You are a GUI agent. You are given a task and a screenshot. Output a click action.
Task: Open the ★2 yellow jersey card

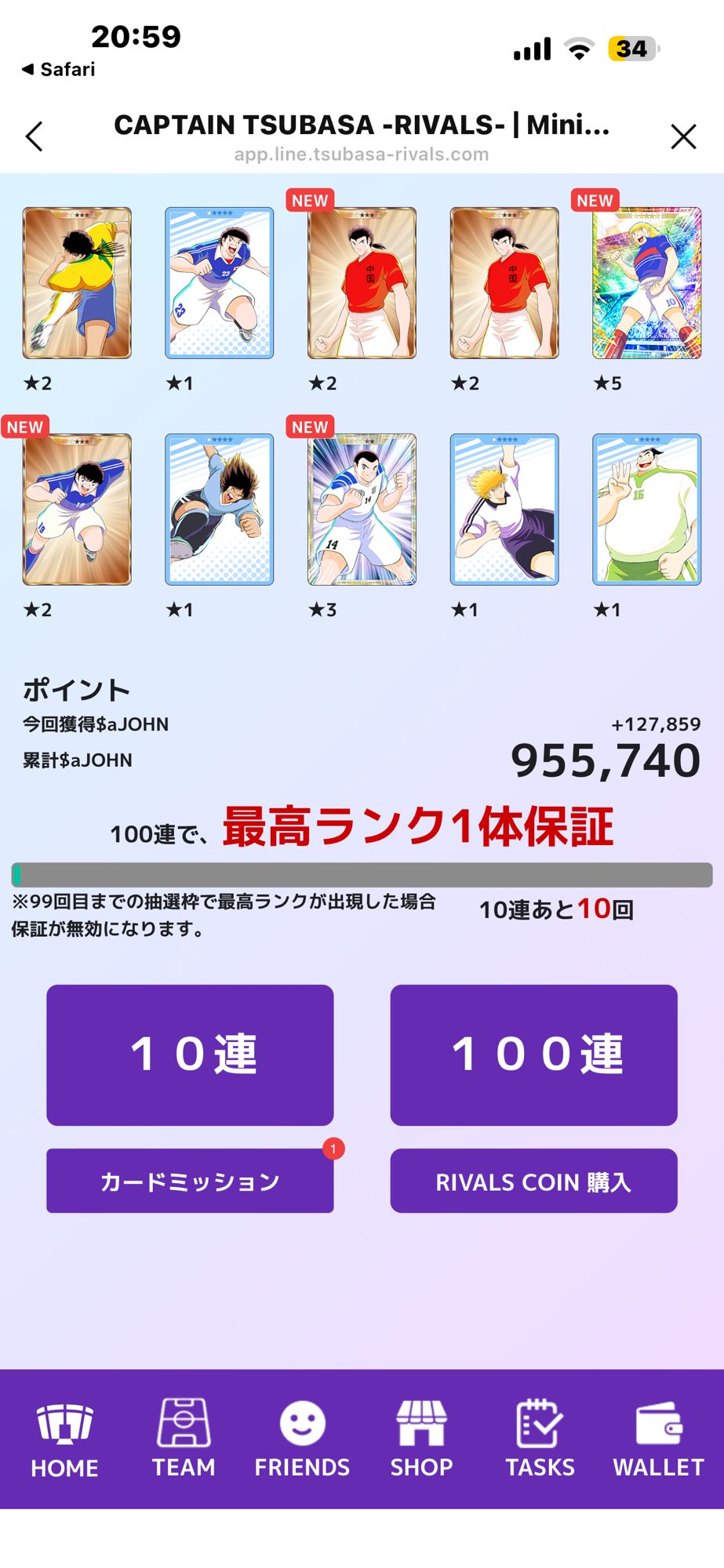(77, 283)
